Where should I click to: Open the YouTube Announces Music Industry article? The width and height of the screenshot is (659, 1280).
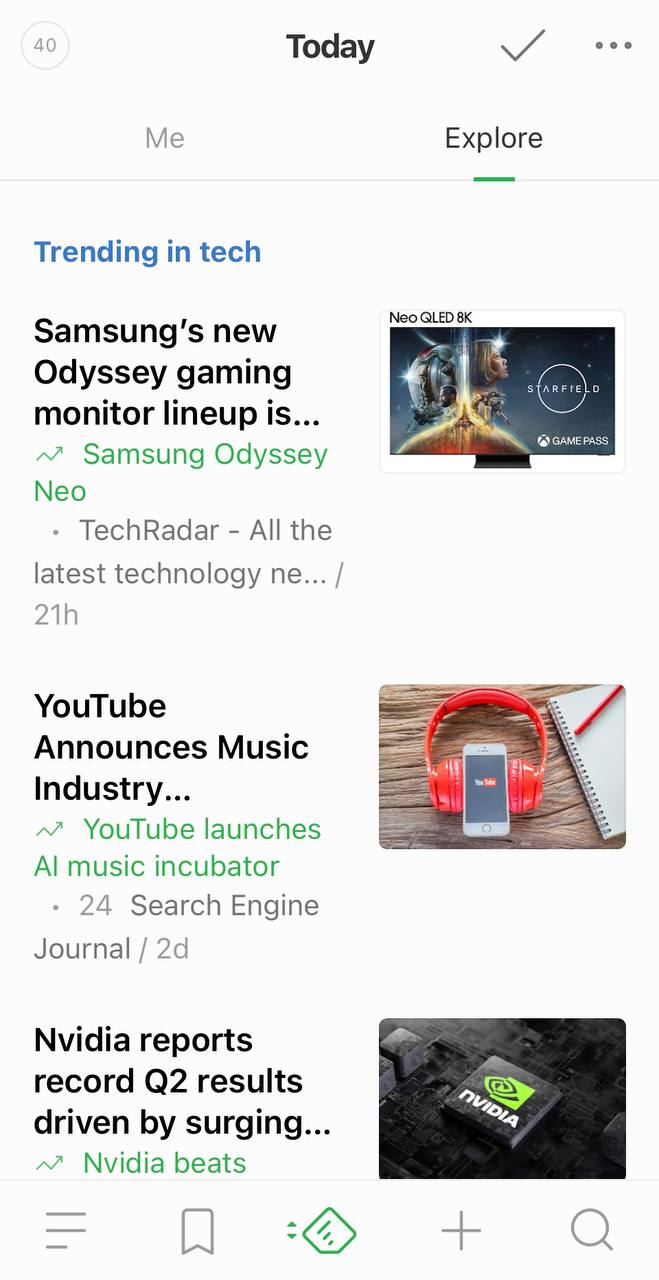tap(170, 747)
